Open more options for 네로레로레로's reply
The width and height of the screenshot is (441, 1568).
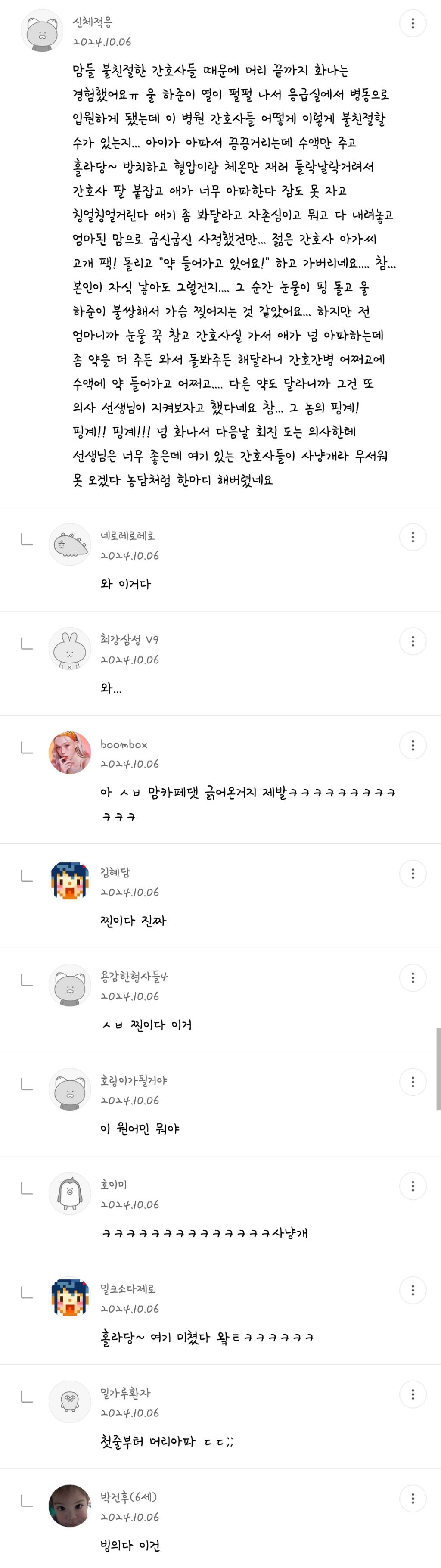tap(413, 537)
